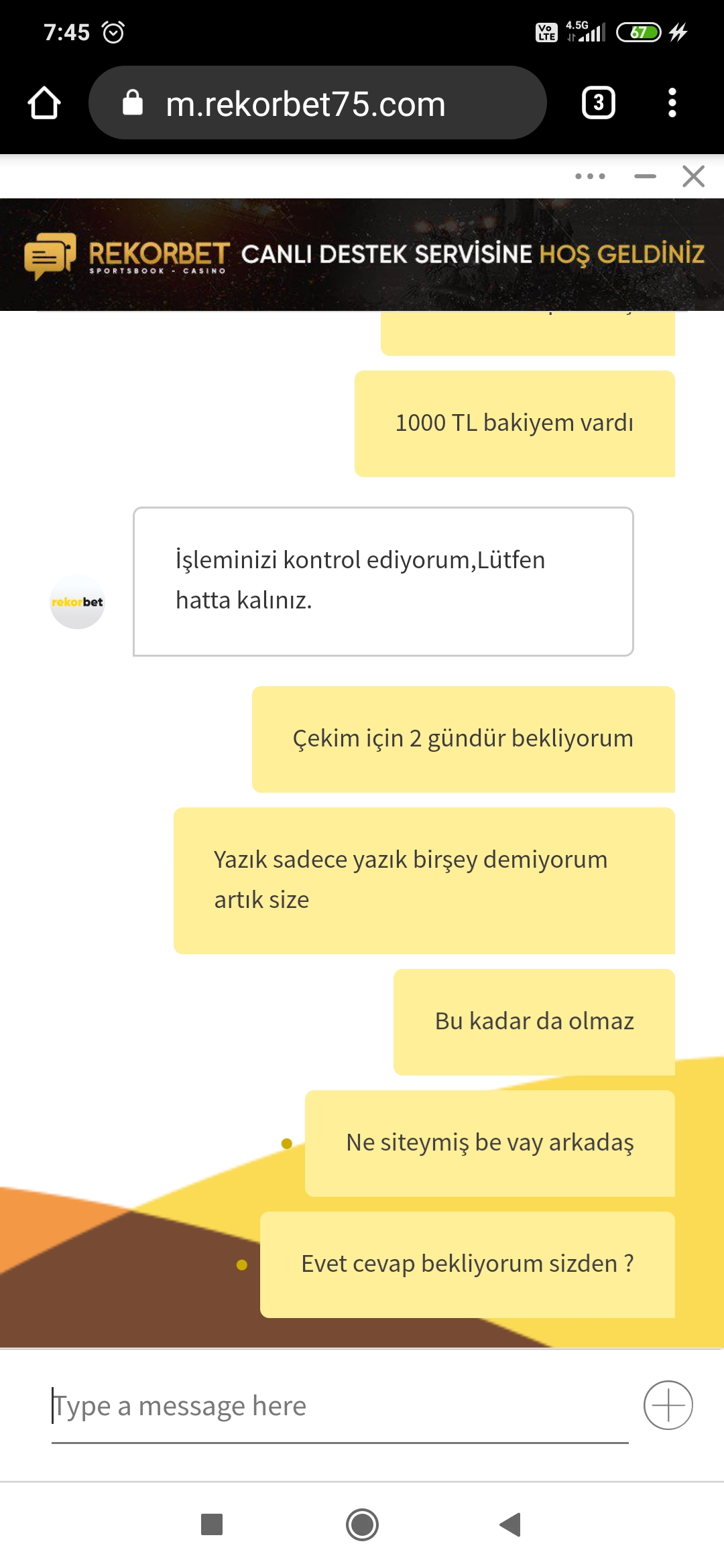Image resolution: width=724 pixels, height=1568 pixels.
Task: Open the browser home page
Action: (x=44, y=103)
